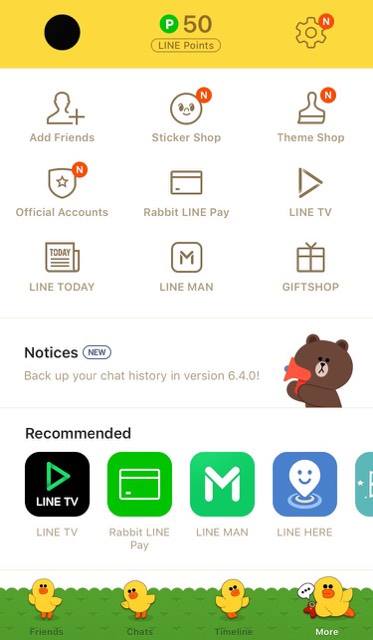Open LINE TODAY news
The image size is (373, 640).
pos(62,267)
